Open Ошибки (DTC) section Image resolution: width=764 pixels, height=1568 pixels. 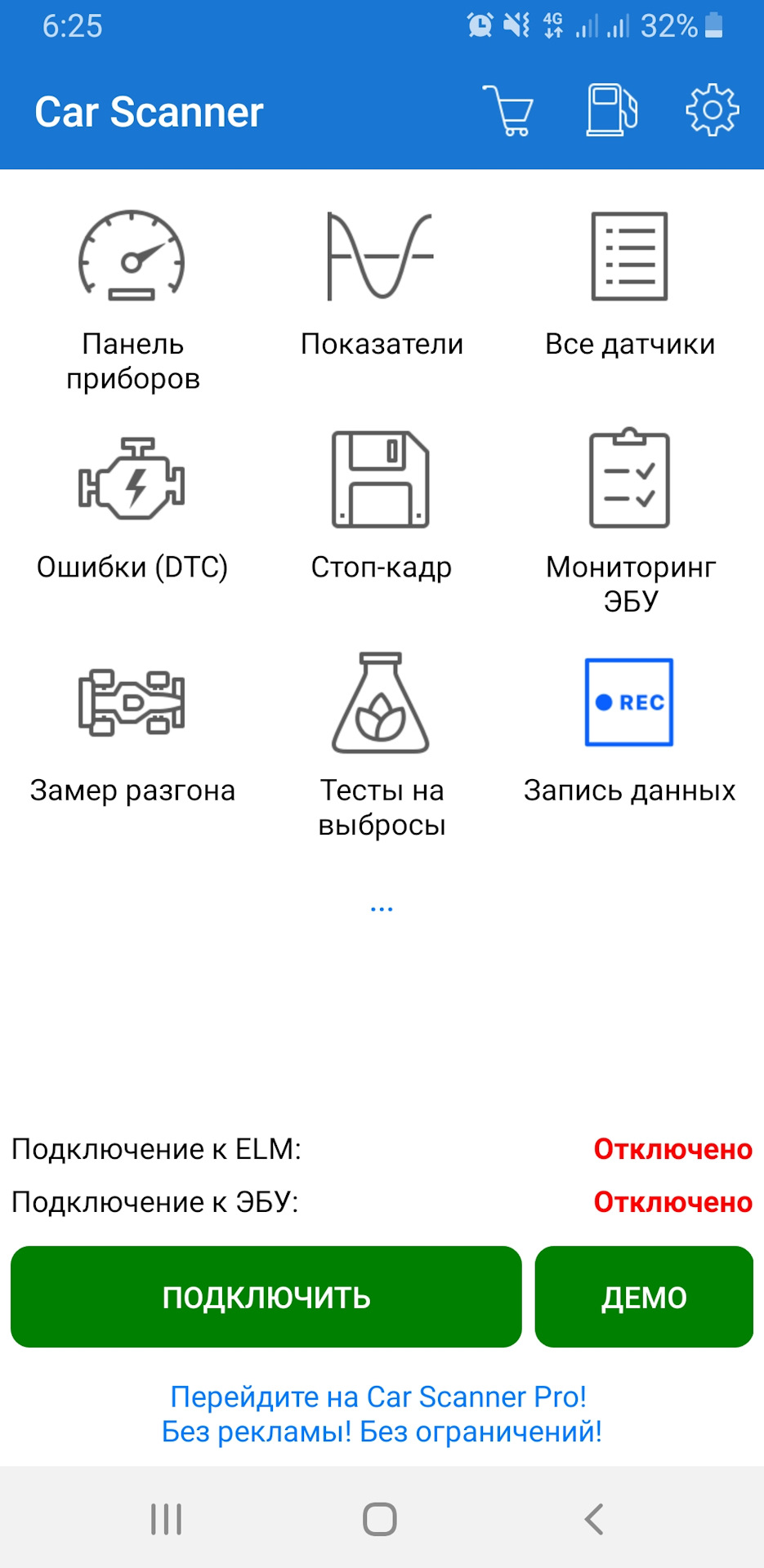(132, 506)
